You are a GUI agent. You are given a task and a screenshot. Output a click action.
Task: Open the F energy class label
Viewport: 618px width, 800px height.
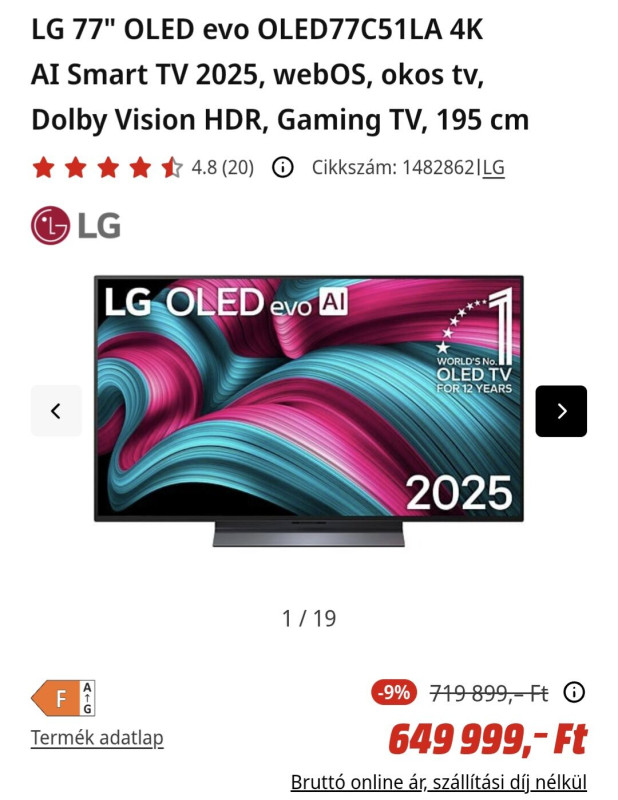click(x=63, y=697)
